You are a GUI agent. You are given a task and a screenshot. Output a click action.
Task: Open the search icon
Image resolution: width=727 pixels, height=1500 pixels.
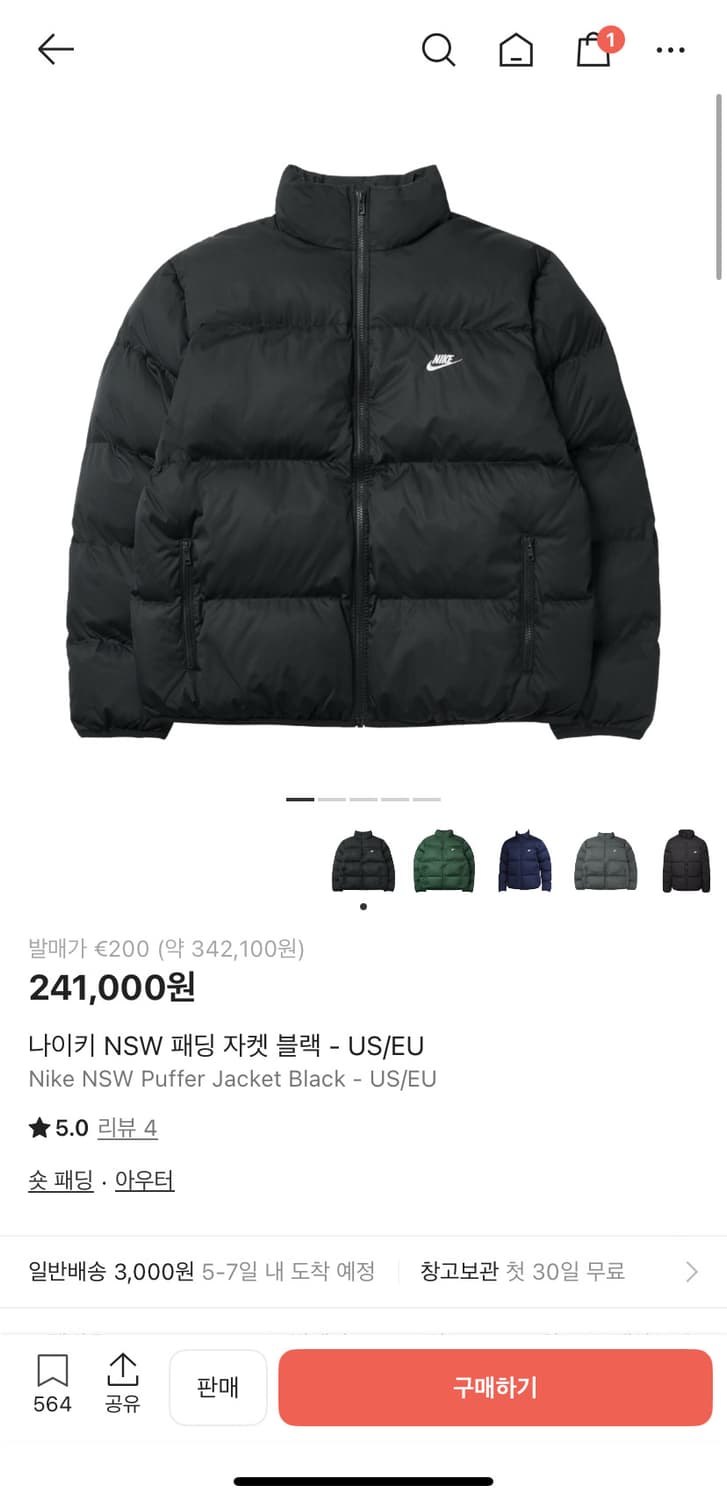[439, 48]
